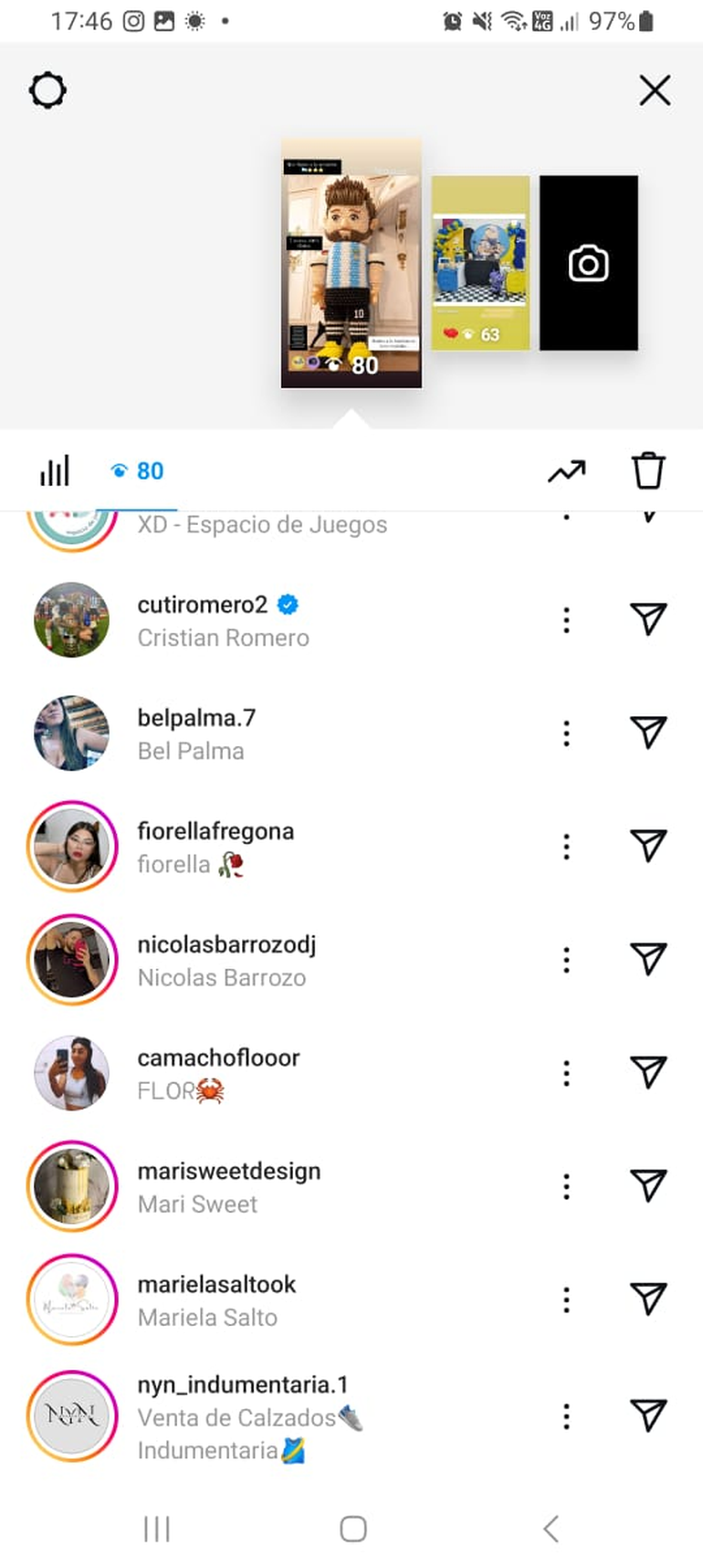Select the story thumbnail with 63 views
The height and width of the screenshot is (1568, 703).
click(x=480, y=263)
